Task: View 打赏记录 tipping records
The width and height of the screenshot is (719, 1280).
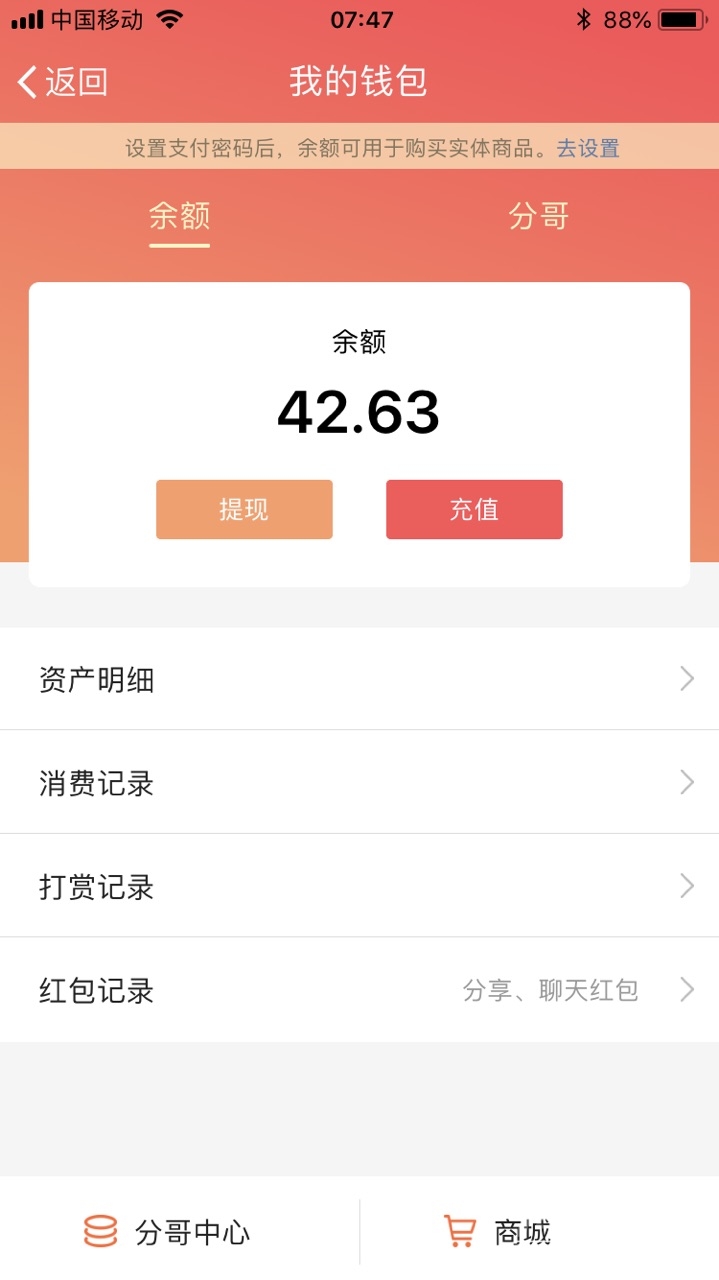Action: tap(359, 886)
